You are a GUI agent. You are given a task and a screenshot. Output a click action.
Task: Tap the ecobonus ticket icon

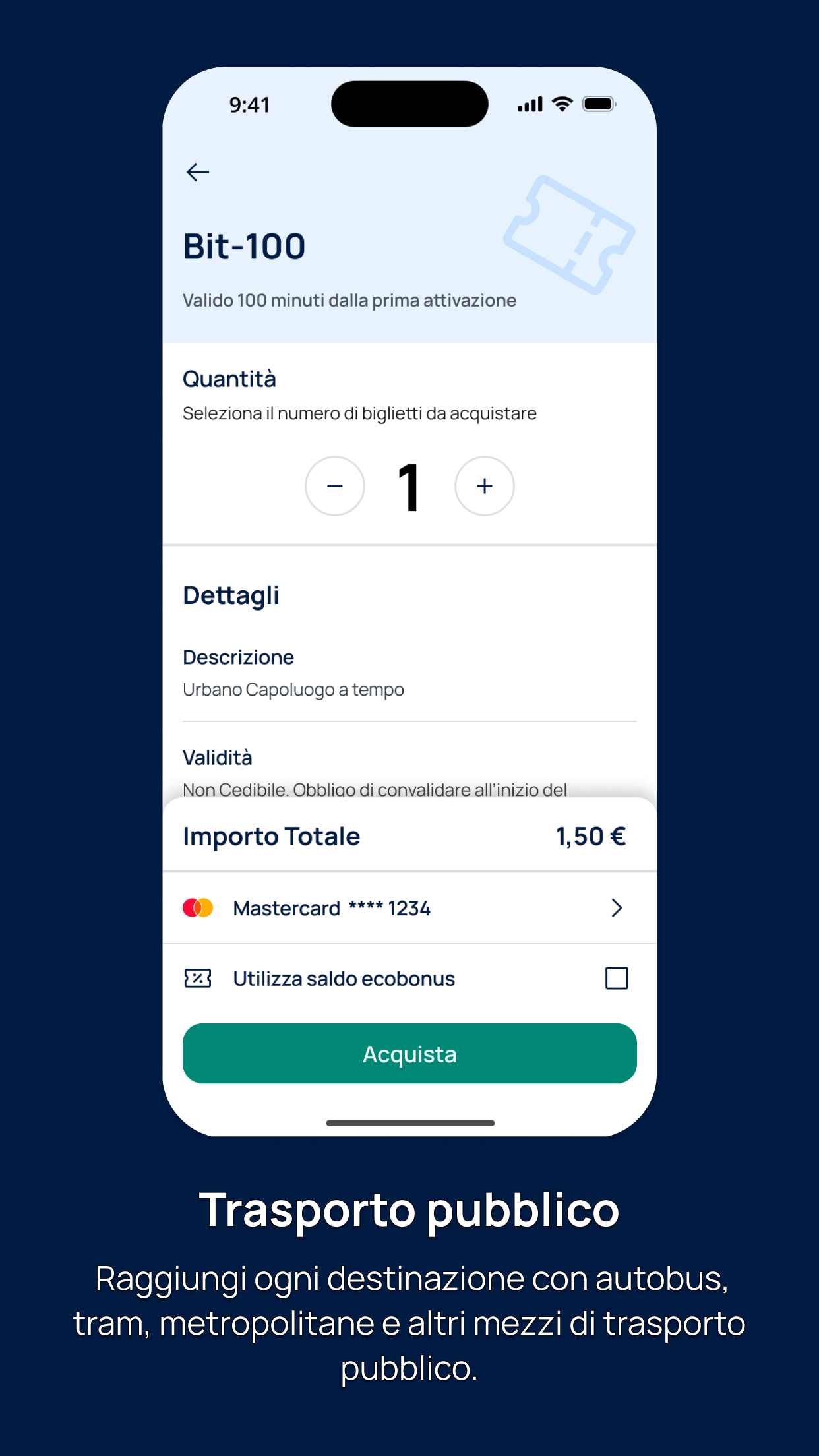(x=197, y=979)
